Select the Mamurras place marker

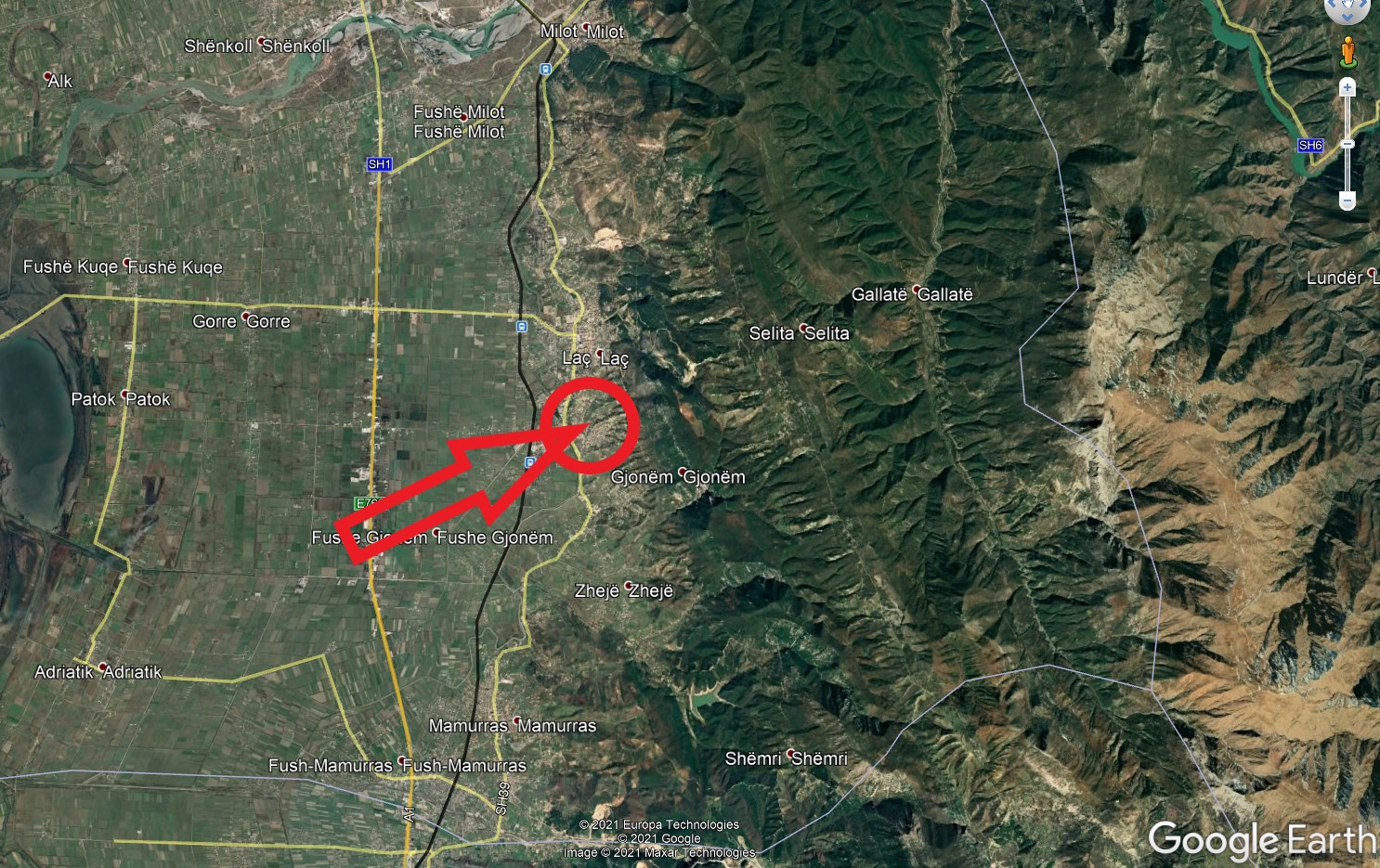tap(515, 720)
